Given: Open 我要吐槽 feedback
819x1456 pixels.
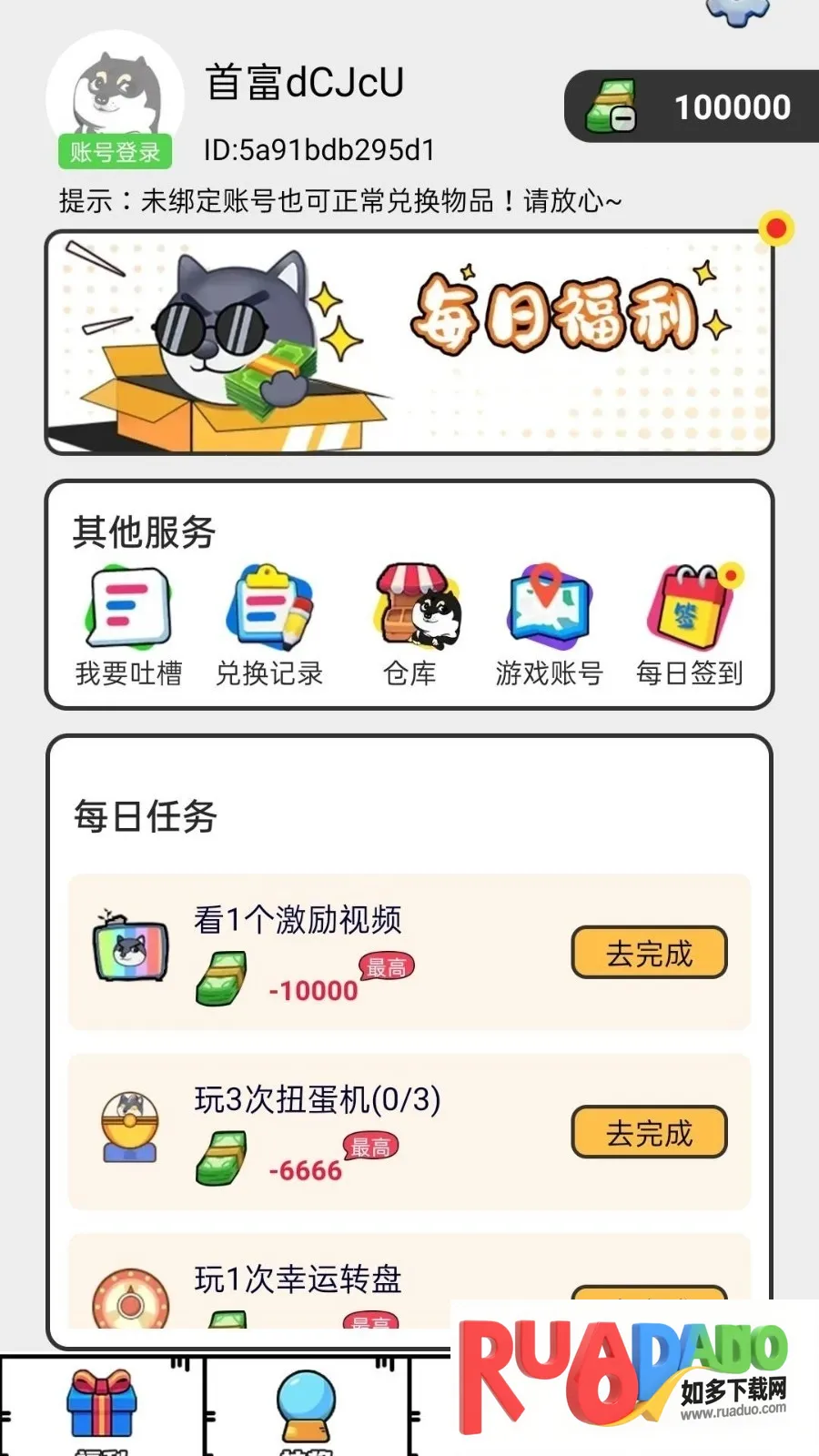Looking at the screenshot, I should pyautogui.click(x=129, y=626).
